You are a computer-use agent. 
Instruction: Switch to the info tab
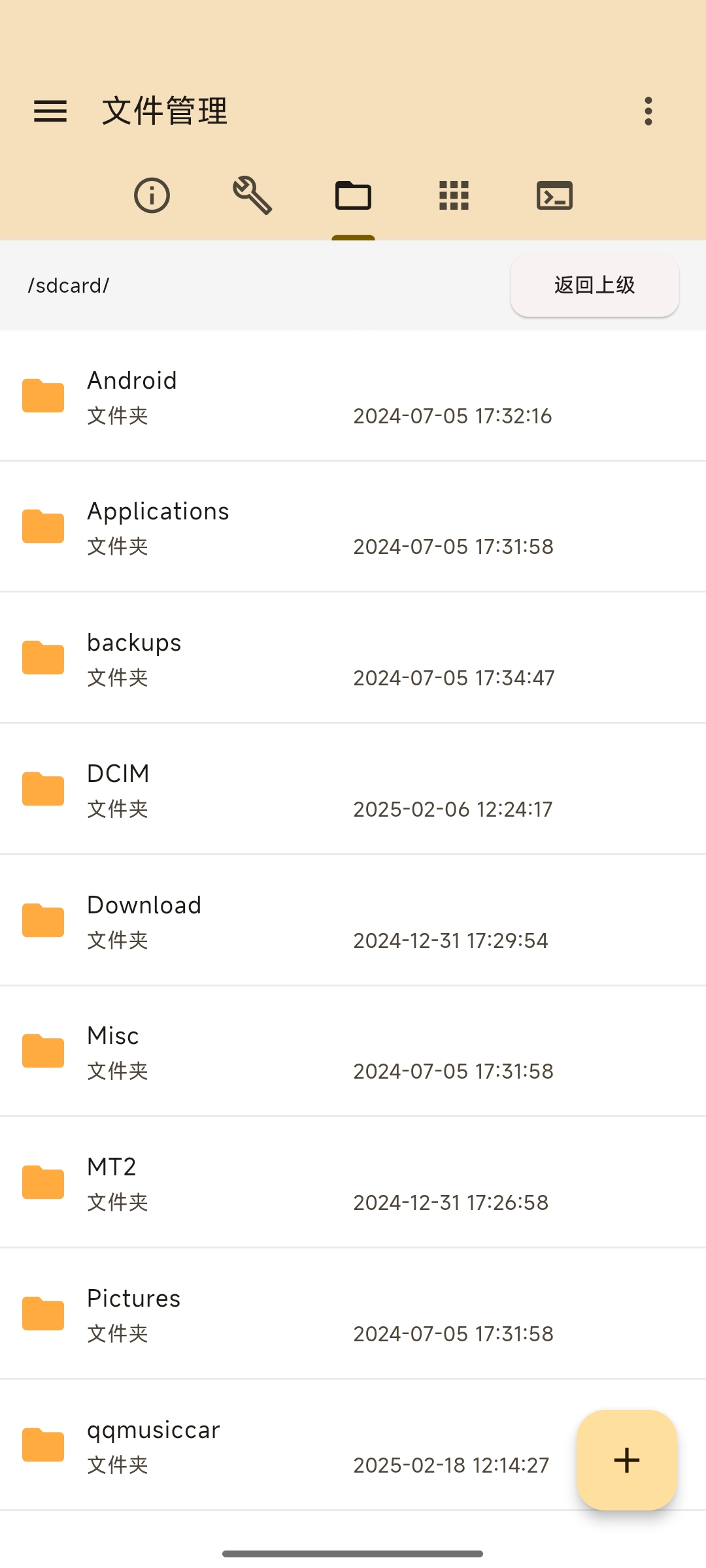point(152,195)
